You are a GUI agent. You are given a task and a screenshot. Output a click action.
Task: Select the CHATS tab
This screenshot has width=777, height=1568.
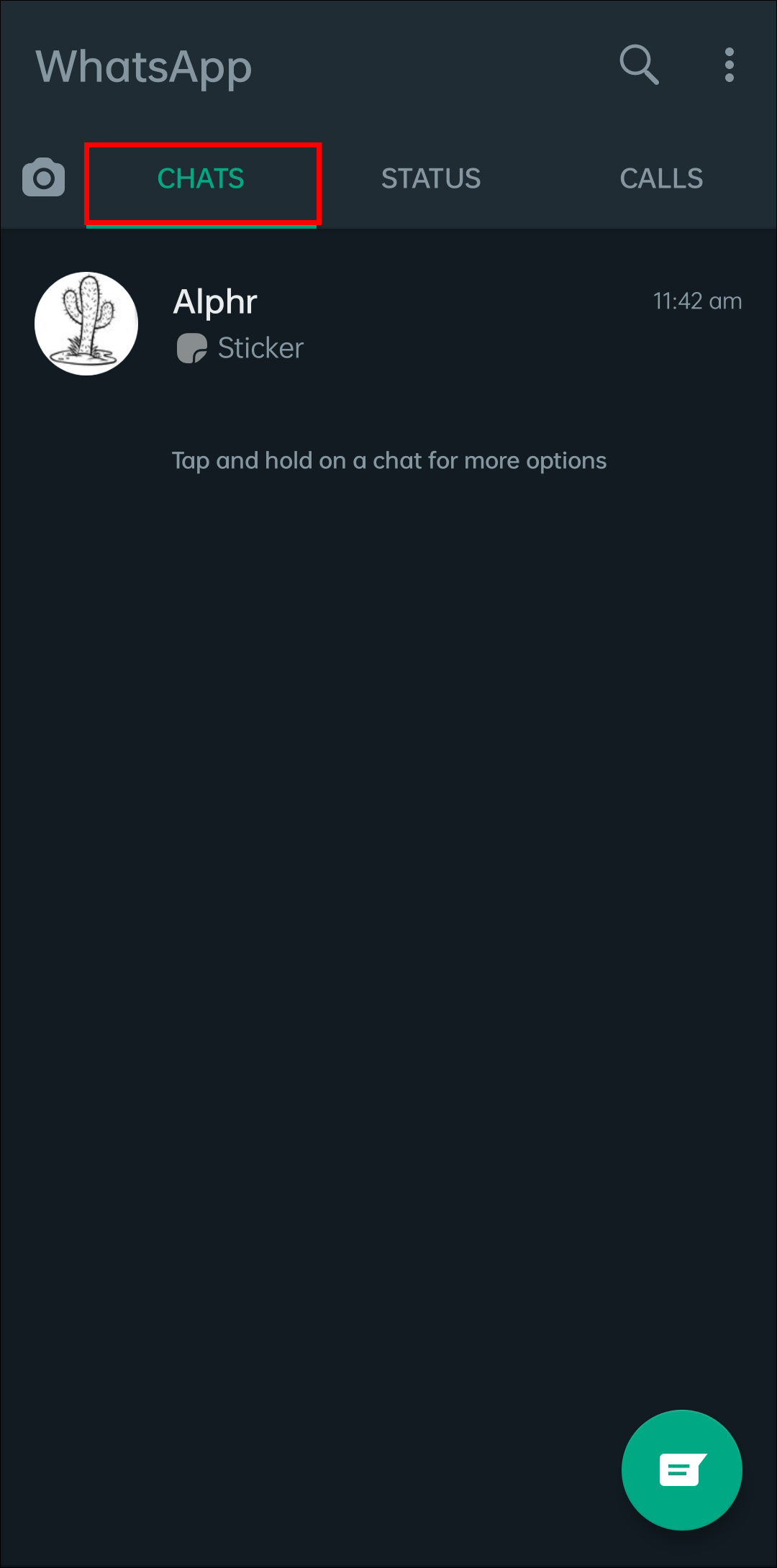point(201,178)
